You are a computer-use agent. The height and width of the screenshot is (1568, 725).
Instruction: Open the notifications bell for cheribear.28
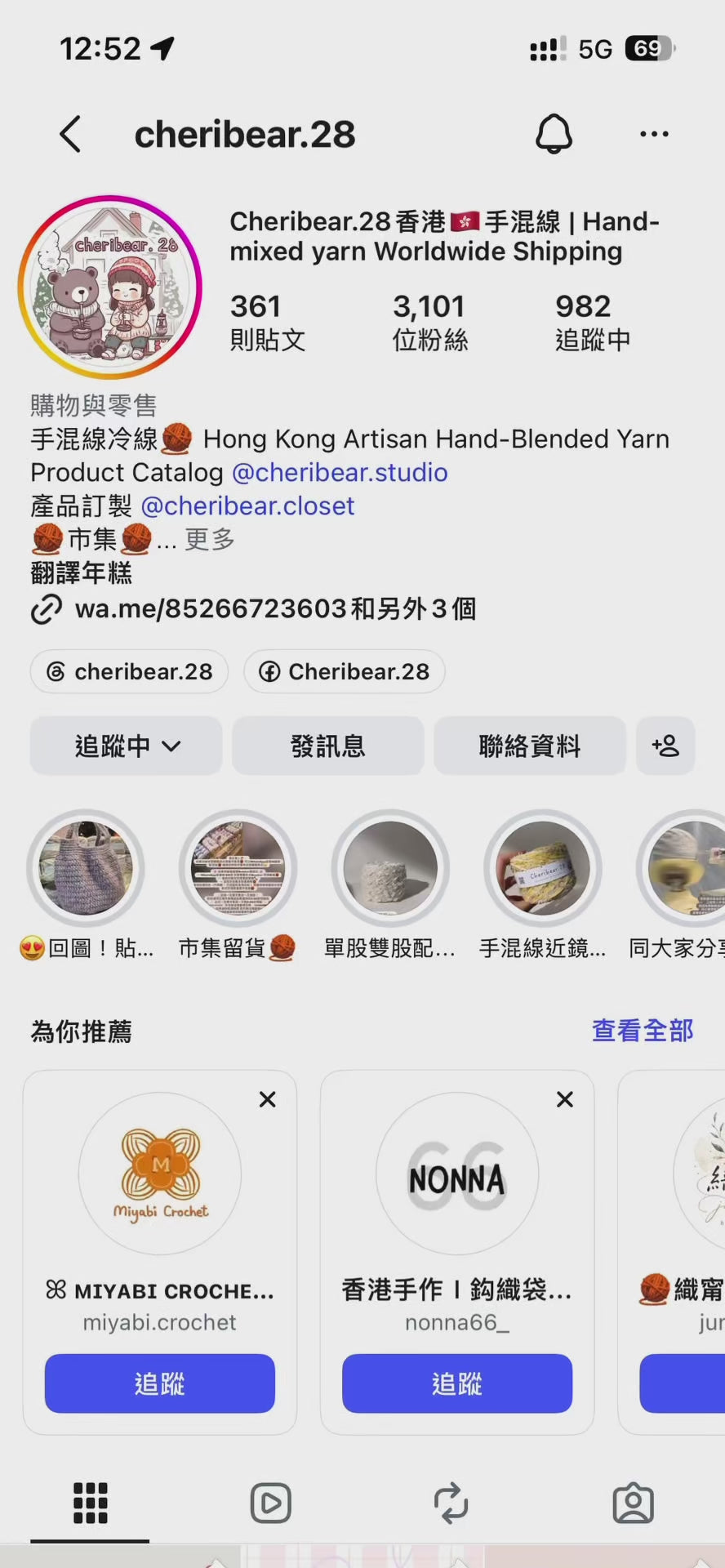pyautogui.click(x=554, y=134)
